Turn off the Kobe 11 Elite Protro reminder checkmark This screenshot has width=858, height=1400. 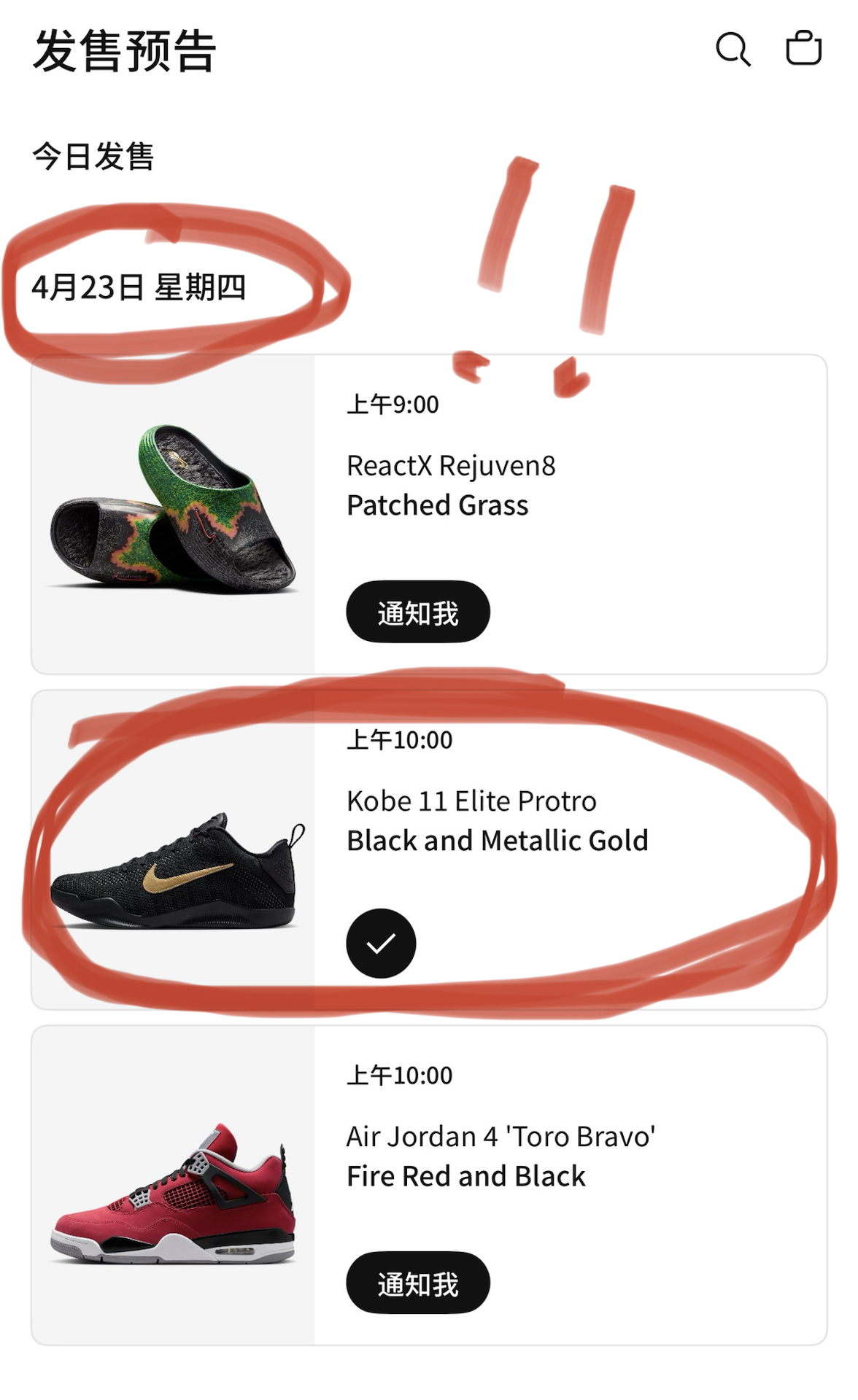381,943
